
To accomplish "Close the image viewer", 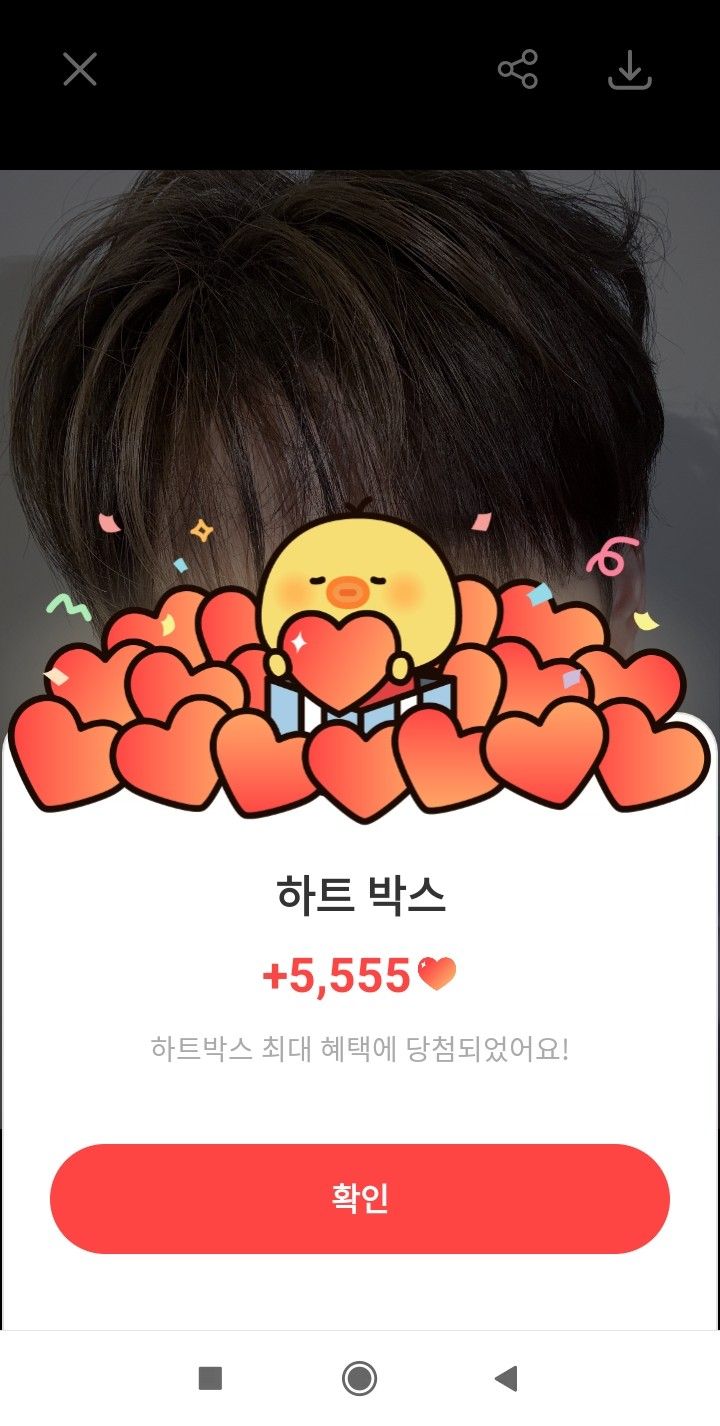I will click(80, 69).
